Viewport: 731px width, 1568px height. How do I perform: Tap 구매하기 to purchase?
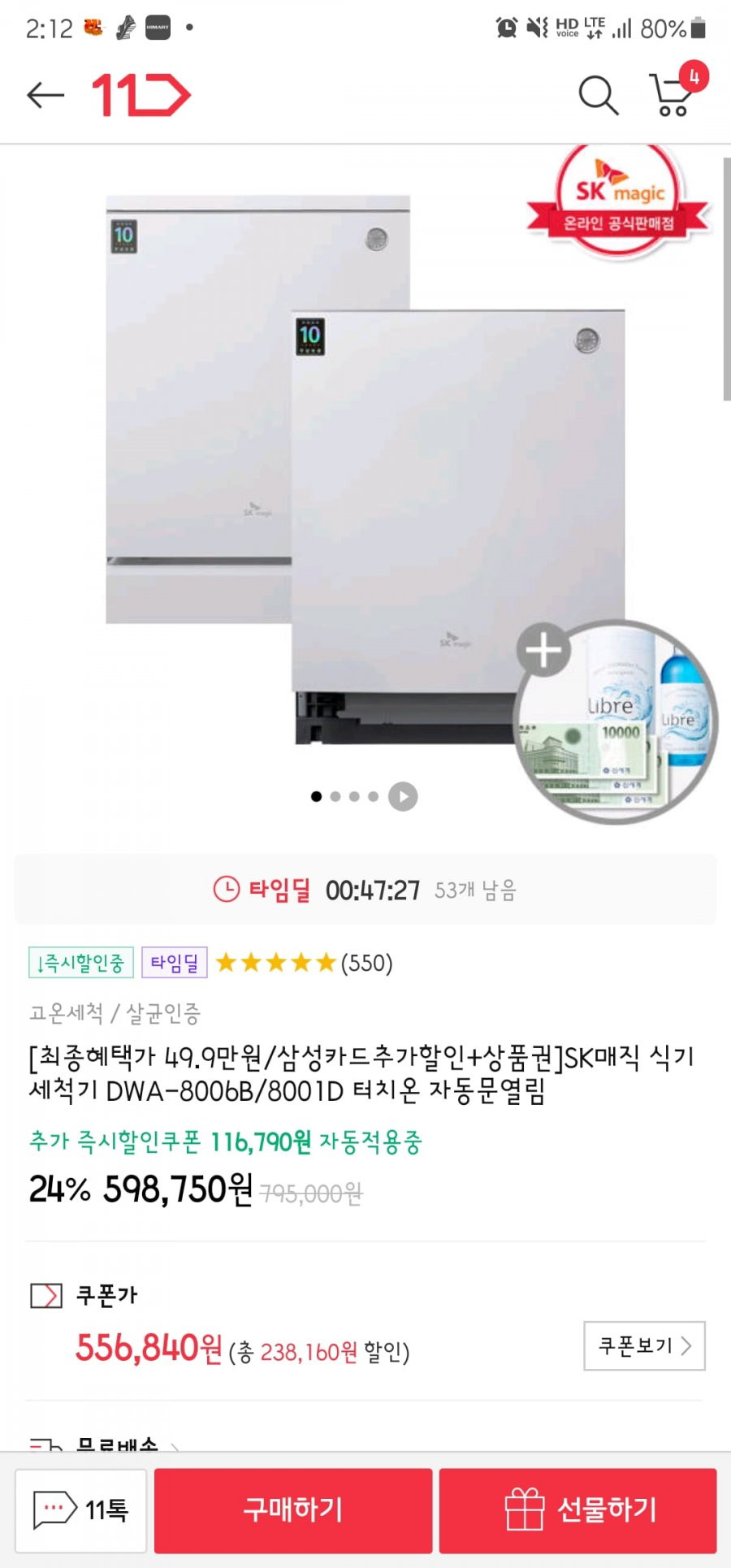(293, 1510)
